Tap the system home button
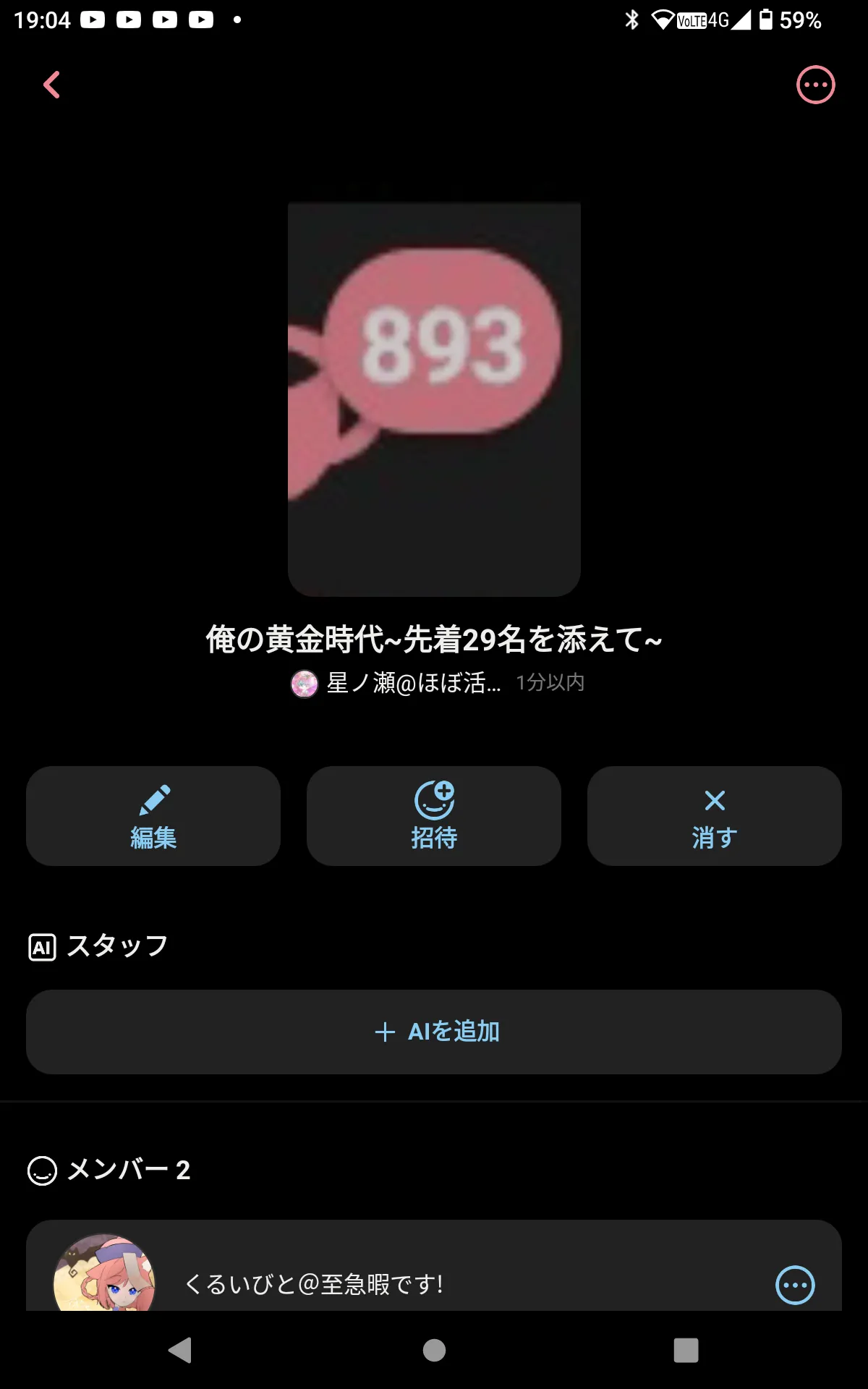Image resolution: width=868 pixels, height=1389 pixels. tap(434, 1350)
